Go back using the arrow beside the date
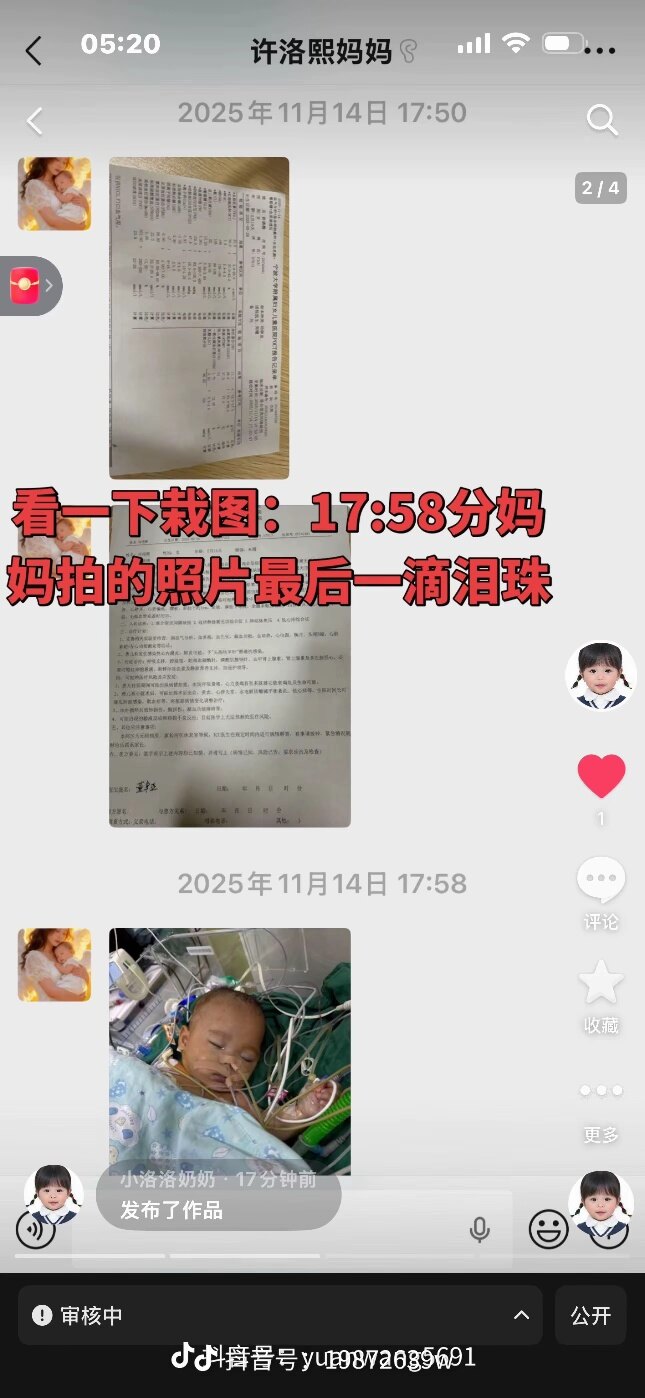This screenshot has height=1398, width=645. coord(34,122)
